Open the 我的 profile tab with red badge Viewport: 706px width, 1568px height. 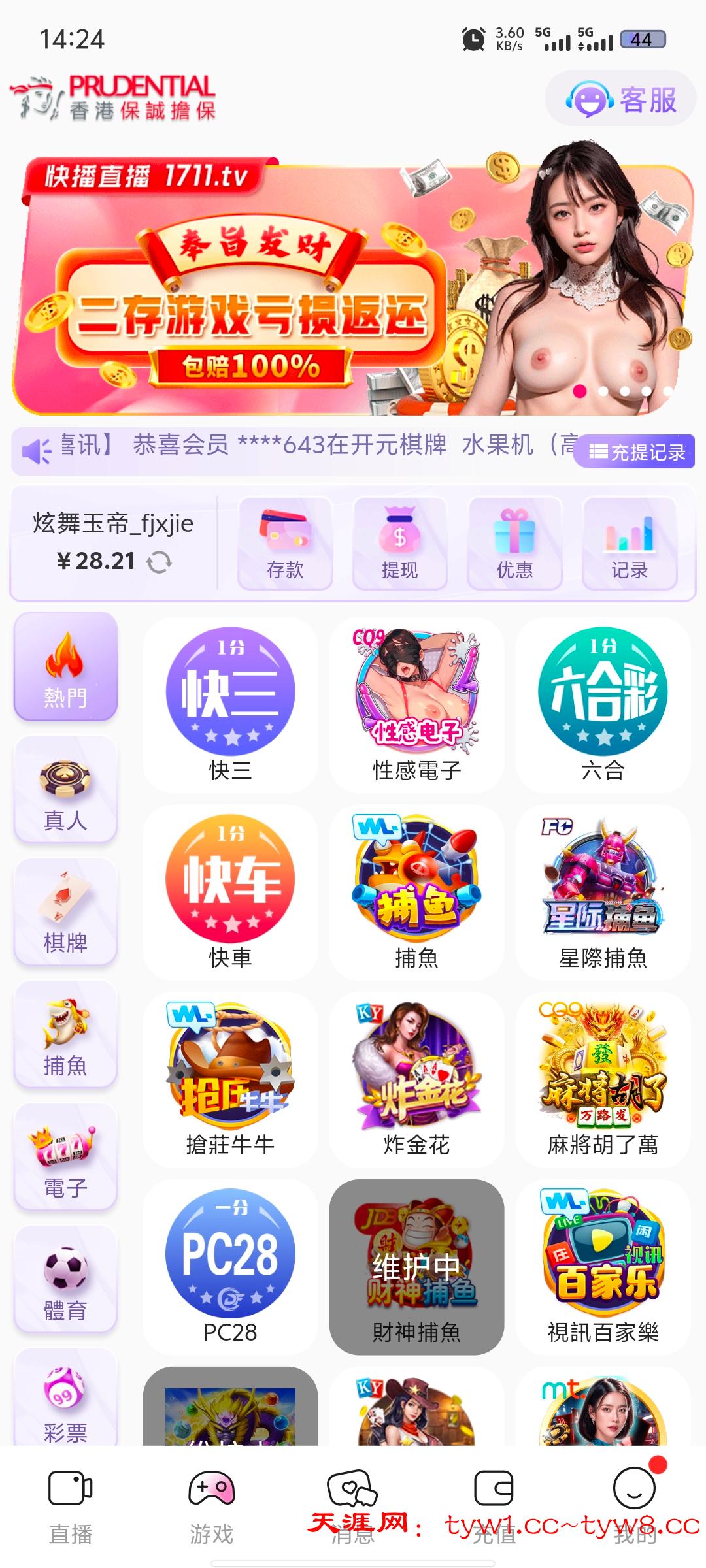[x=633, y=1499]
